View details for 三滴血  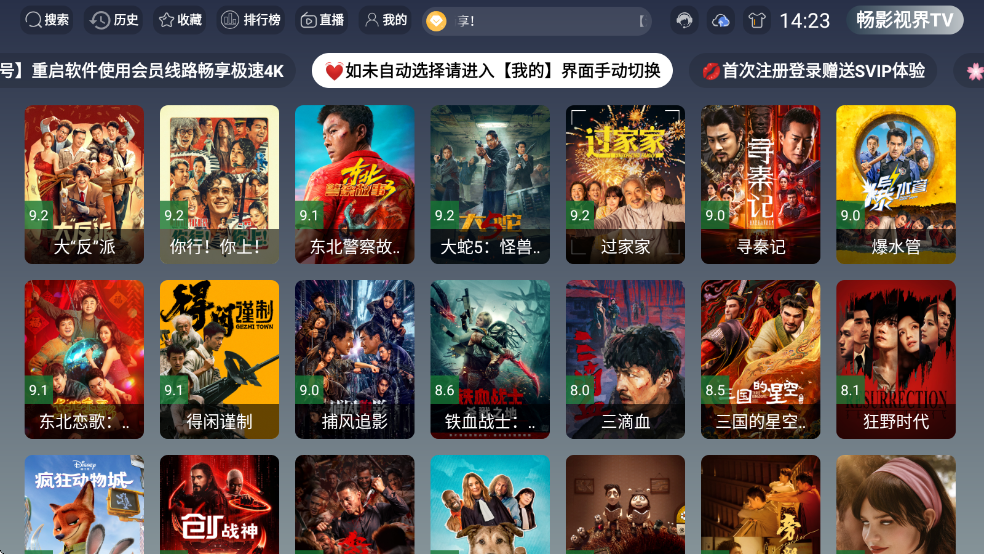pos(625,359)
